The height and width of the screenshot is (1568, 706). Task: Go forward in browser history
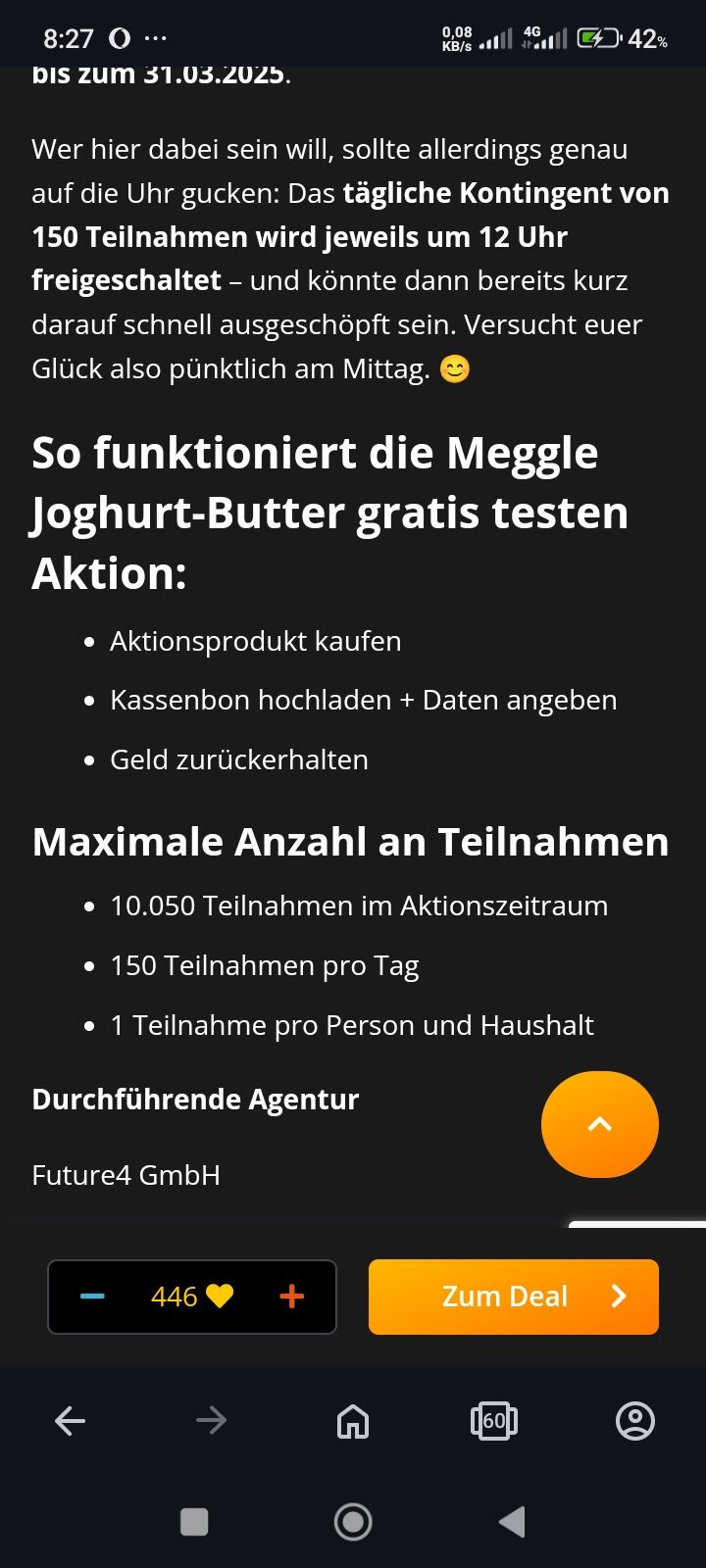click(x=212, y=1420)
